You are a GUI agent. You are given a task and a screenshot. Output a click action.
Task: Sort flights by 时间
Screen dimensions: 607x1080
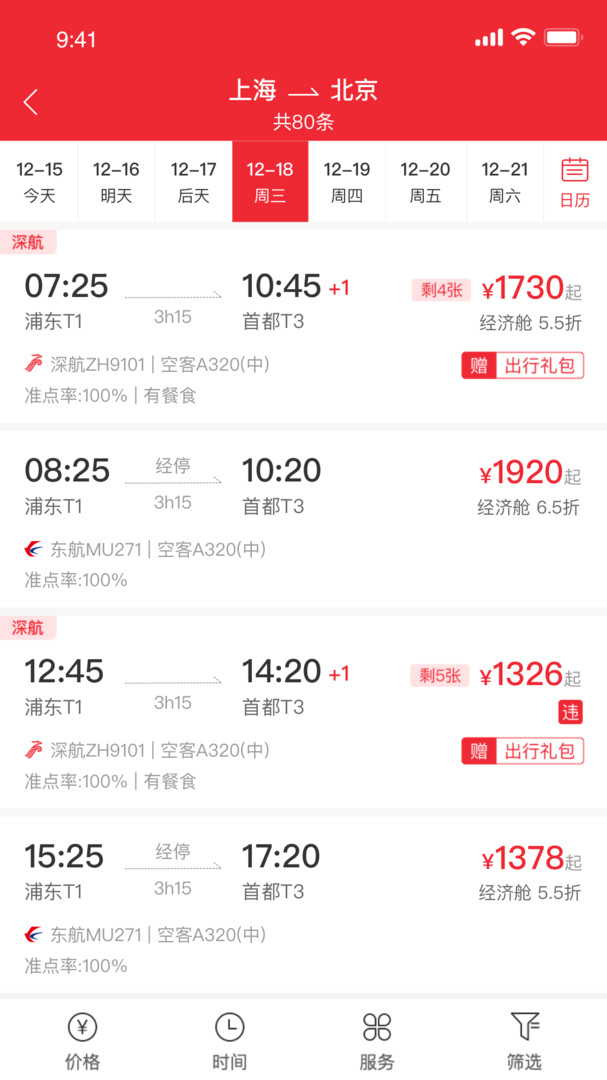(x=230, y=1040)
